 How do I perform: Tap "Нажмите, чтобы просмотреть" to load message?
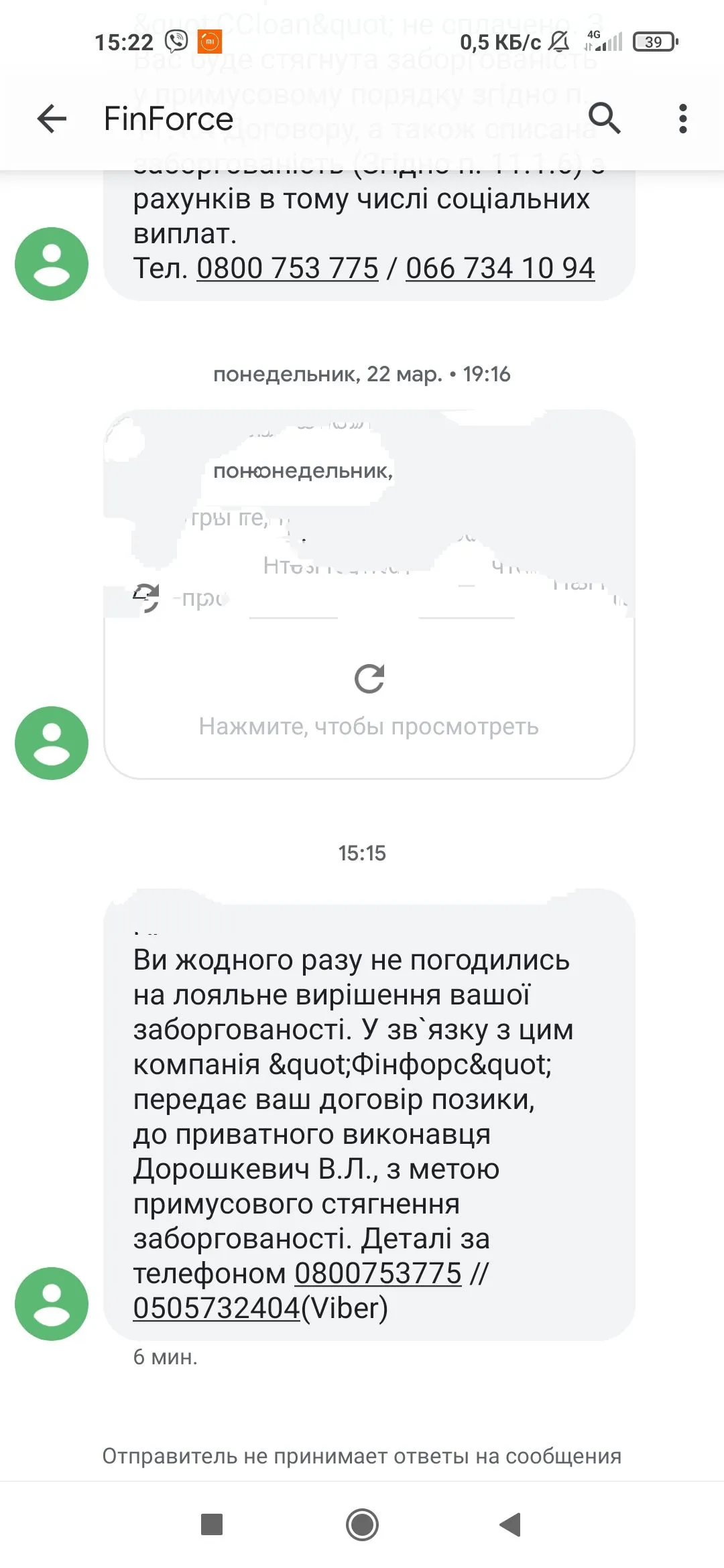(x=369, y=726)
